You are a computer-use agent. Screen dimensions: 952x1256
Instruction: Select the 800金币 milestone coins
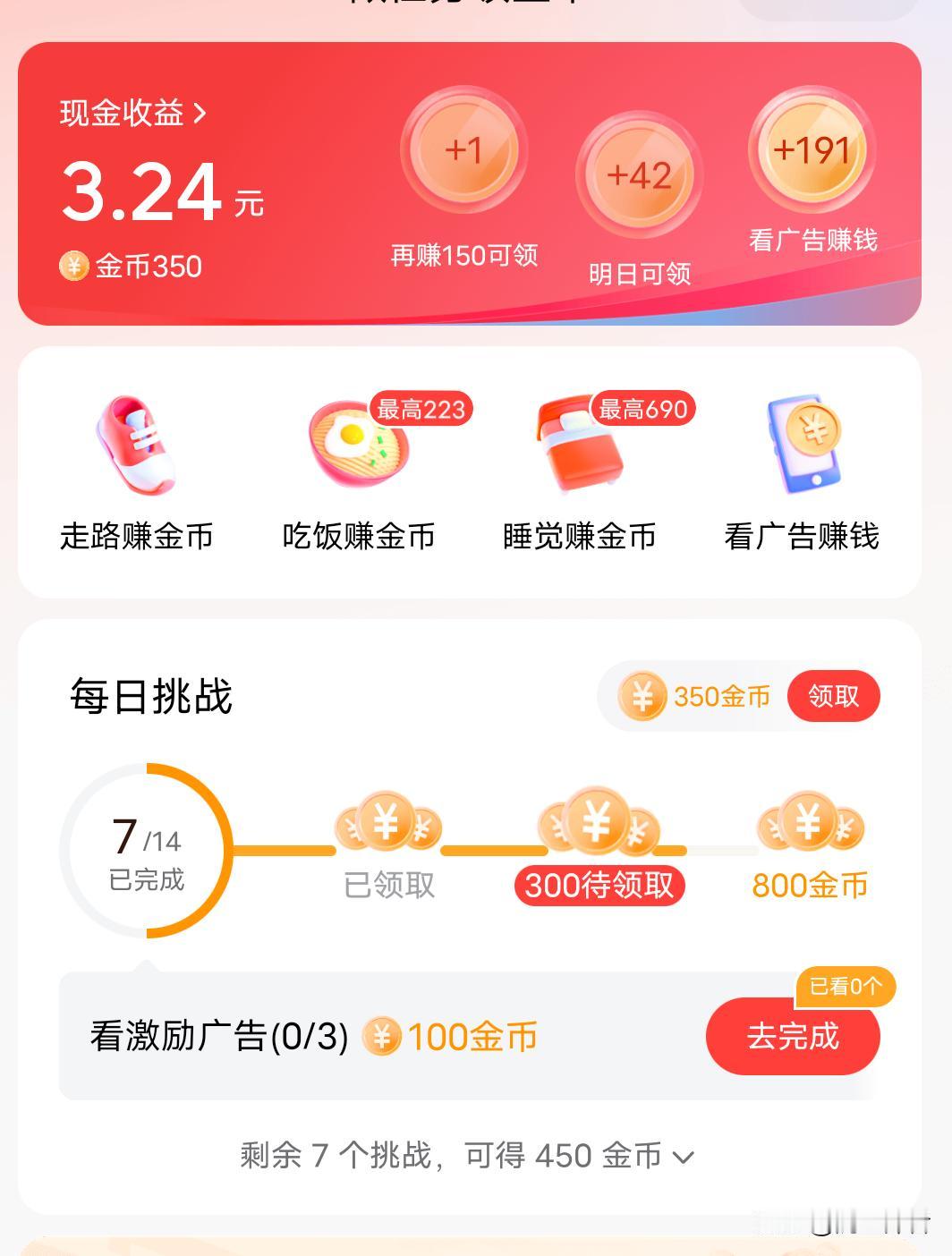coord(810,823)
